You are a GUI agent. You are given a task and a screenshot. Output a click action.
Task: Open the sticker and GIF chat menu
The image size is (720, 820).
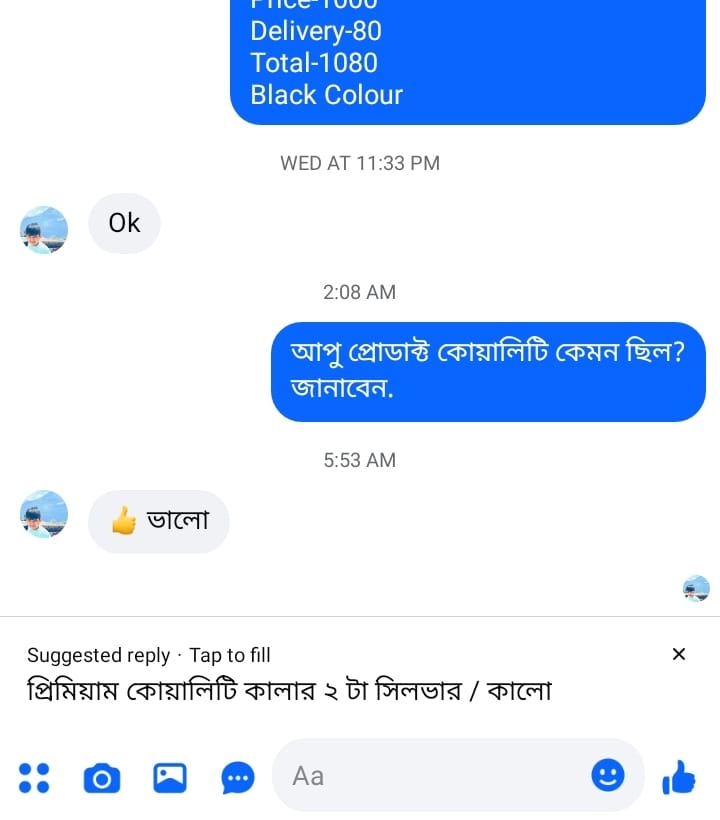click(237, 777)
